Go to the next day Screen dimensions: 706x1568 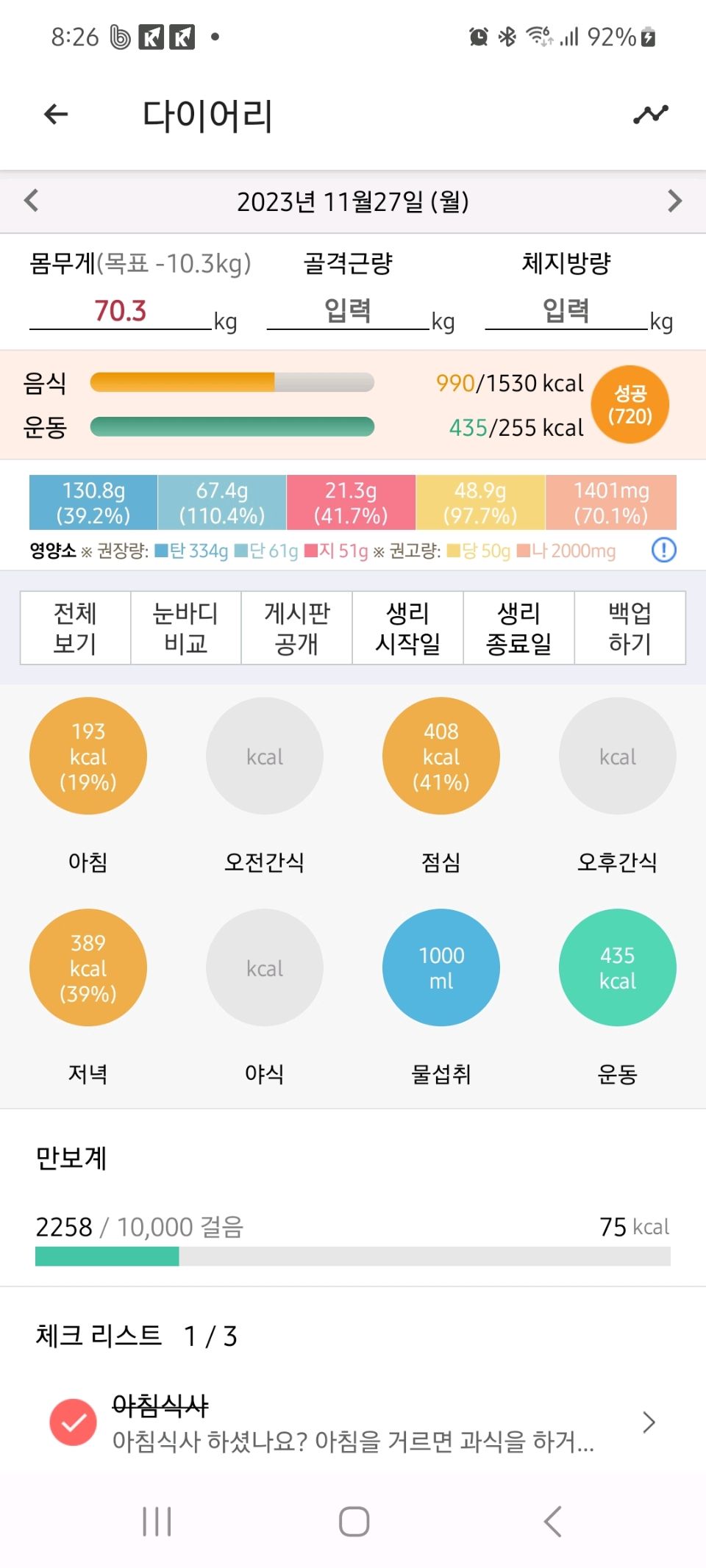(x=674, y=201)
